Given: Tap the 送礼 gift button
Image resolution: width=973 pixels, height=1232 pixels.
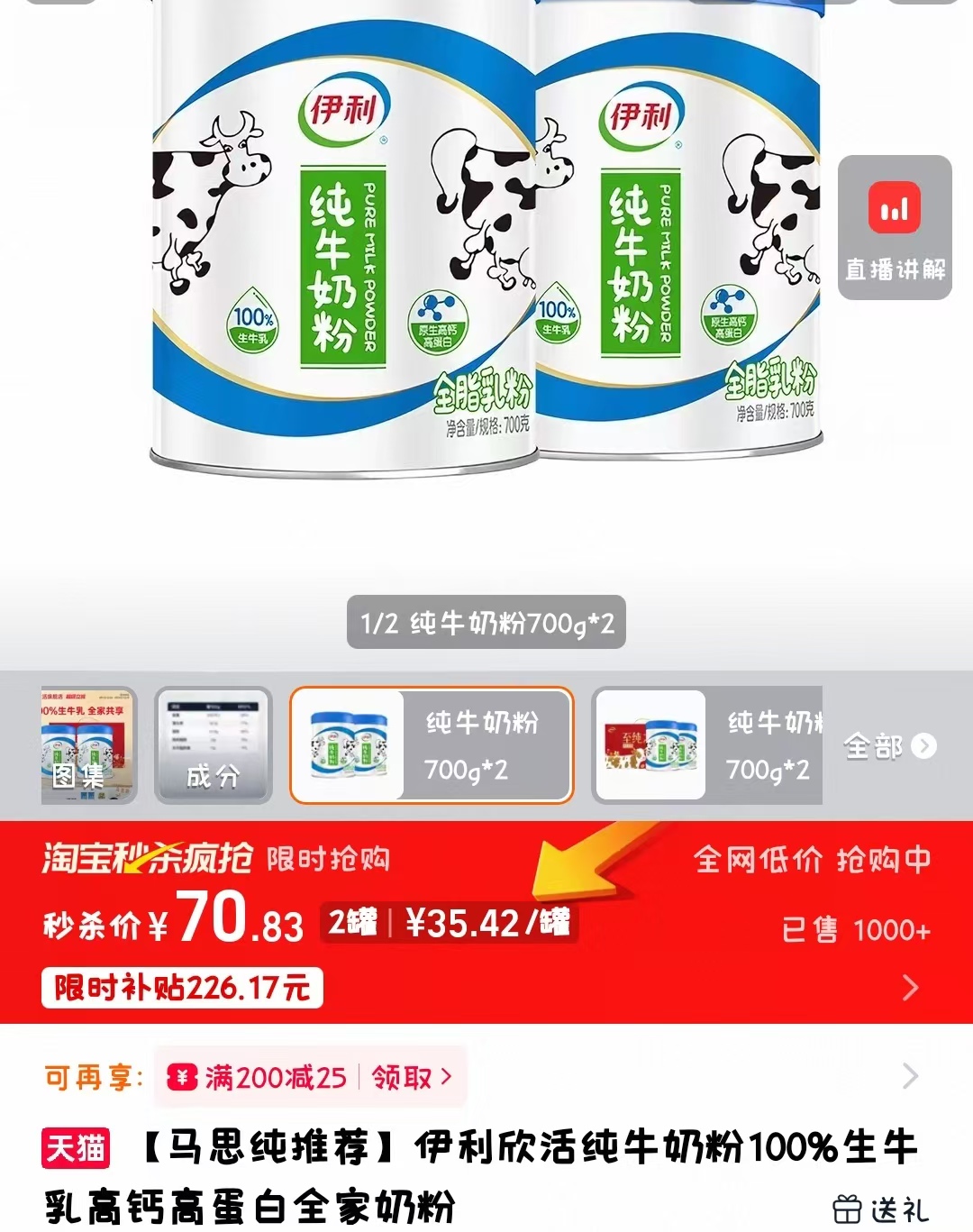Looking at the screenshot, I should tap(880, 1209).
